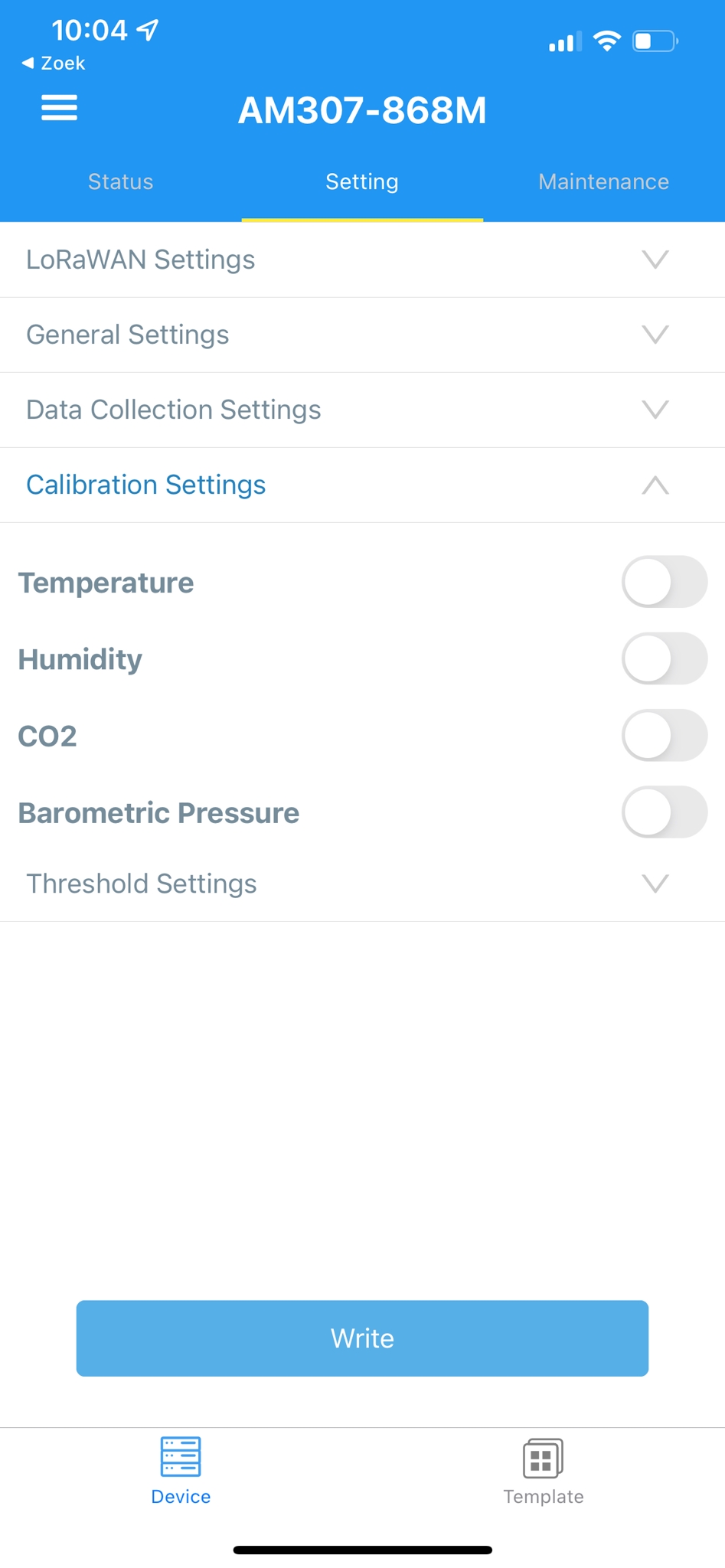
Task: Enable Barometric Pressure calibration
Action: (664, 812)
